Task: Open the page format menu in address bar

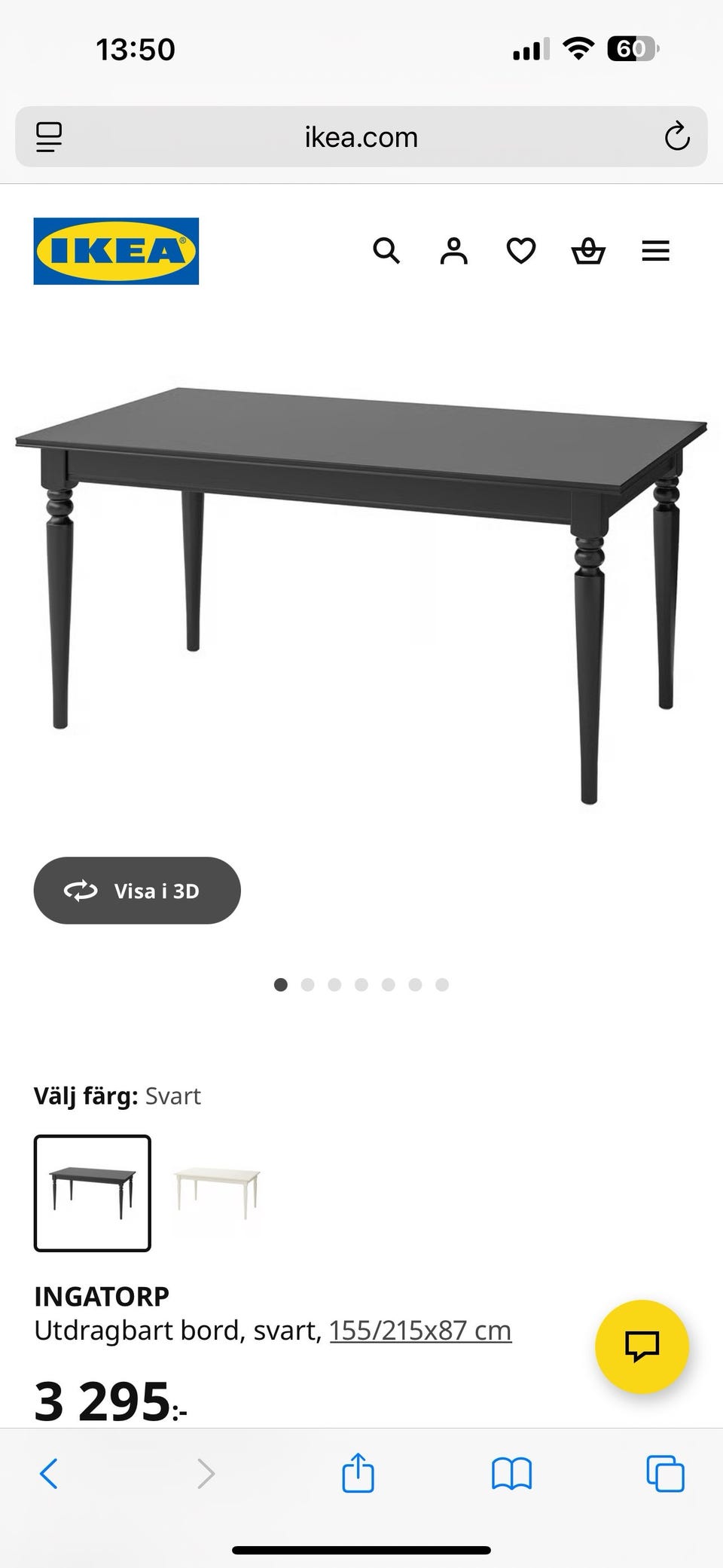Action: pyautogui.click(x=49, y=137)
